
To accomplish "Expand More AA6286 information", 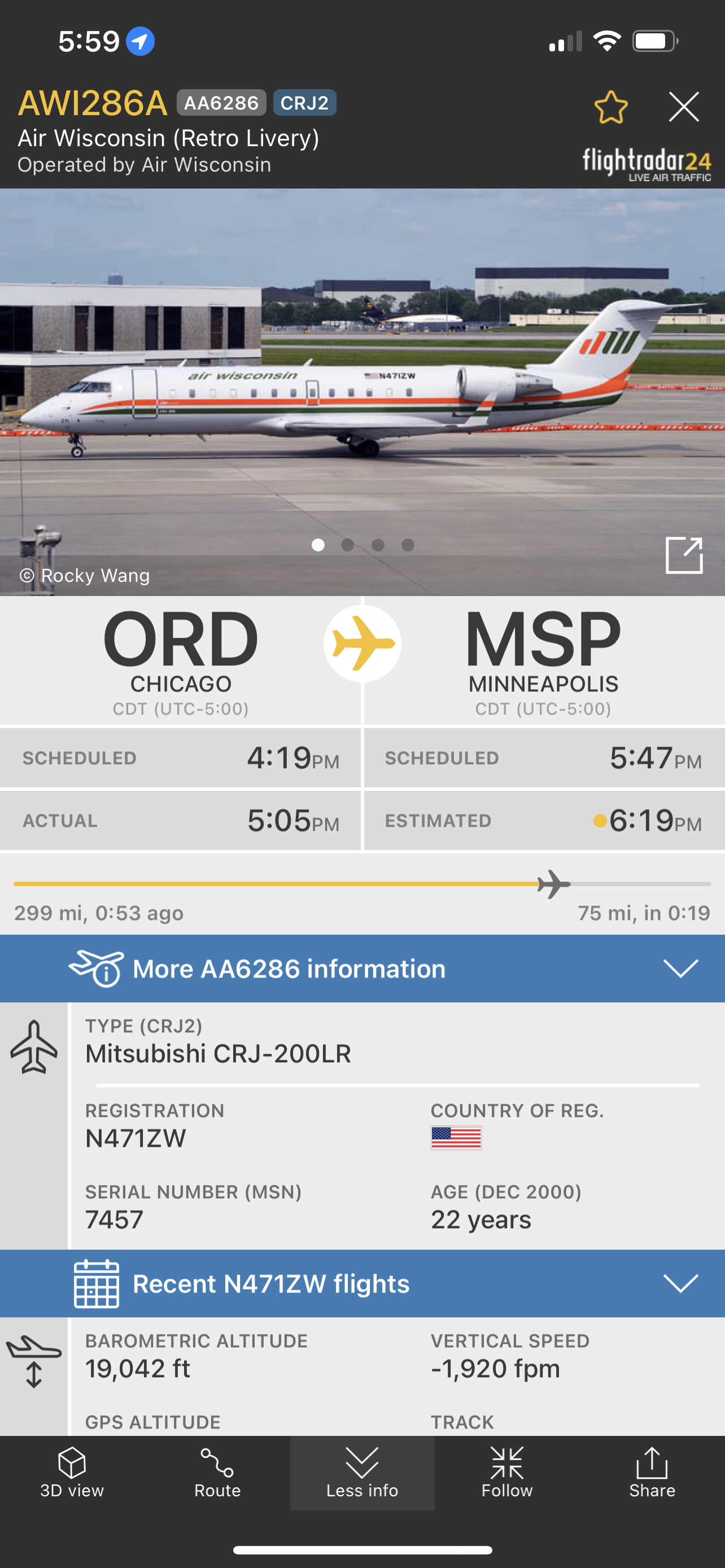I will coord(362,969).
